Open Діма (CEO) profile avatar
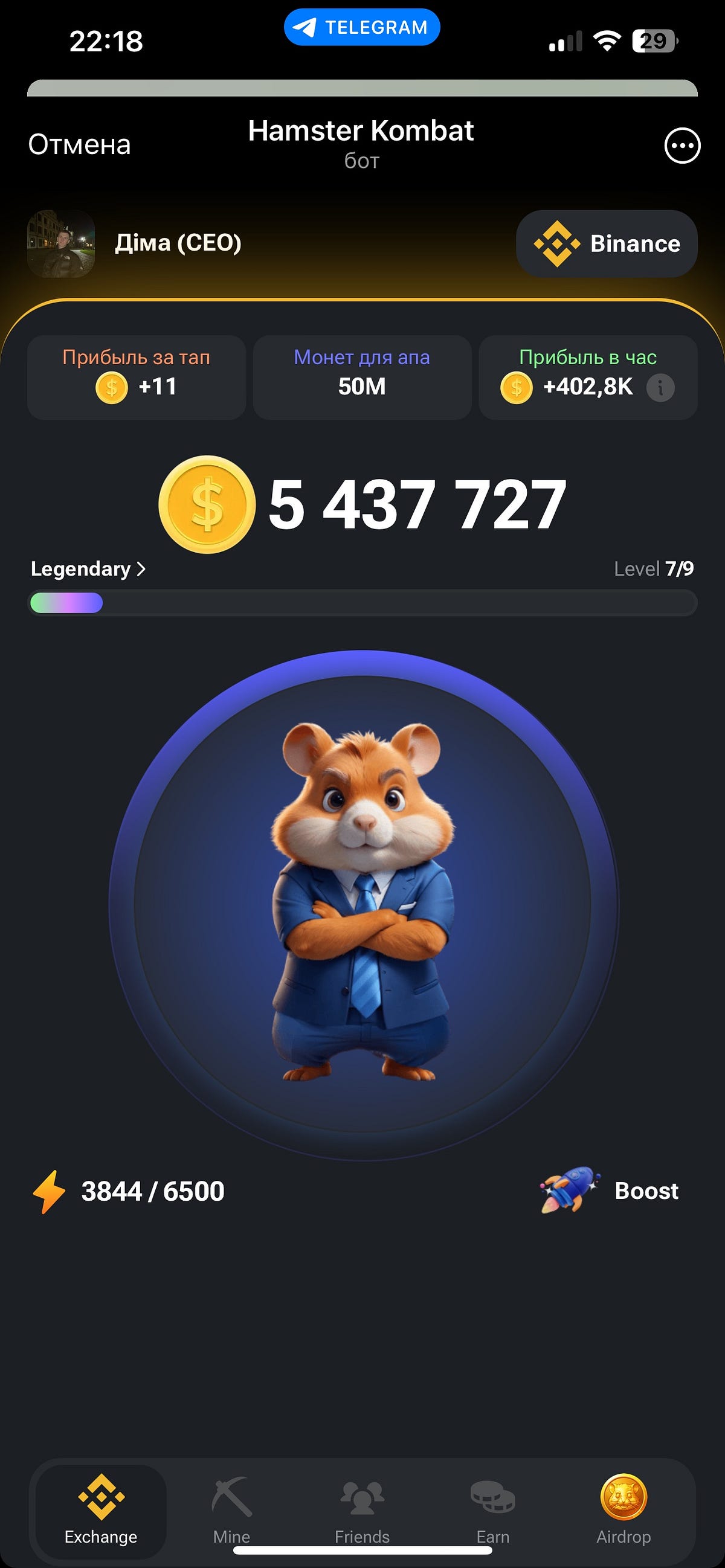The image size is (725, 1568). (61, 243)
